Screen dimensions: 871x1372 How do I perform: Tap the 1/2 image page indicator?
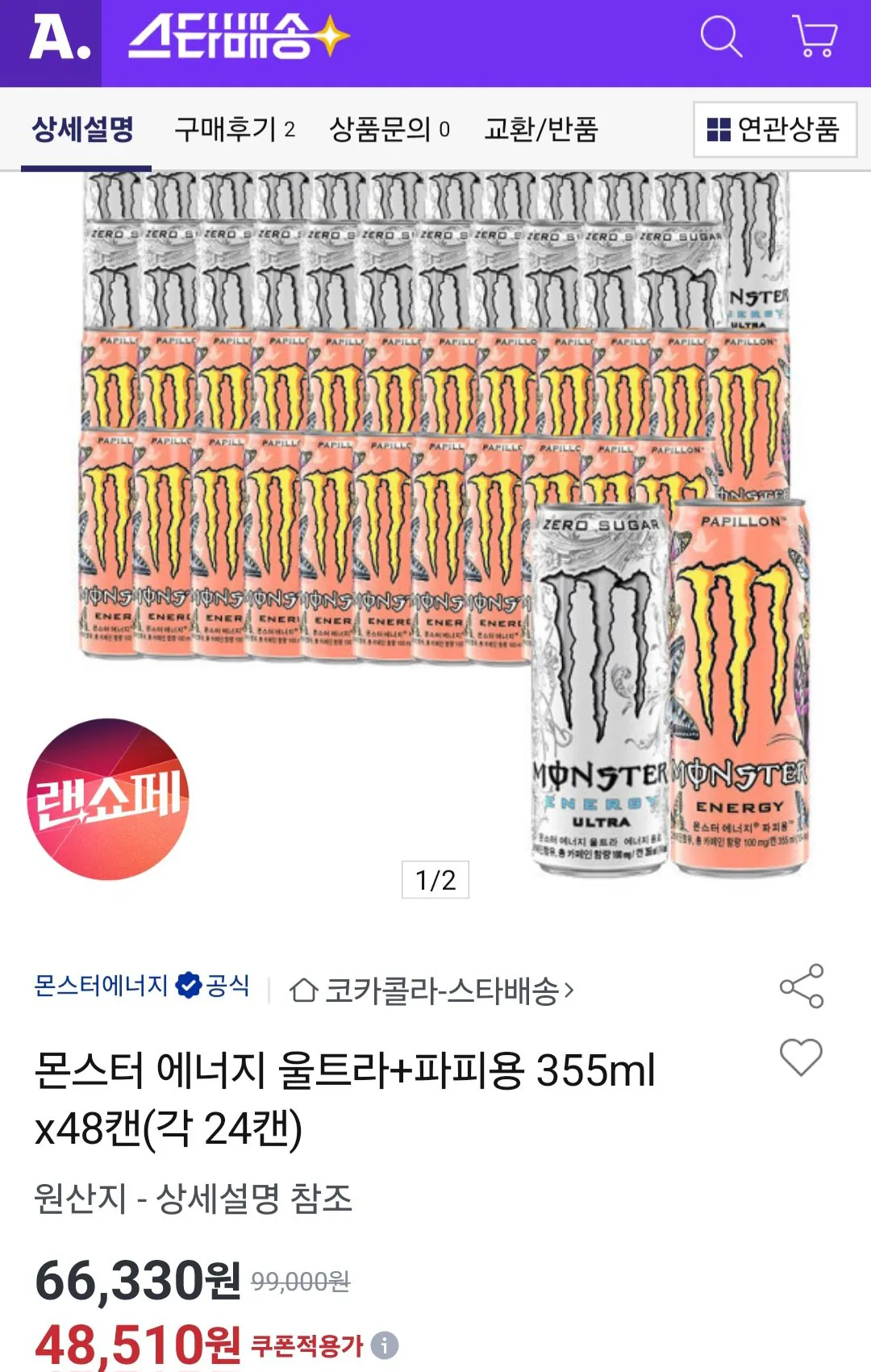tap(435, 882)
